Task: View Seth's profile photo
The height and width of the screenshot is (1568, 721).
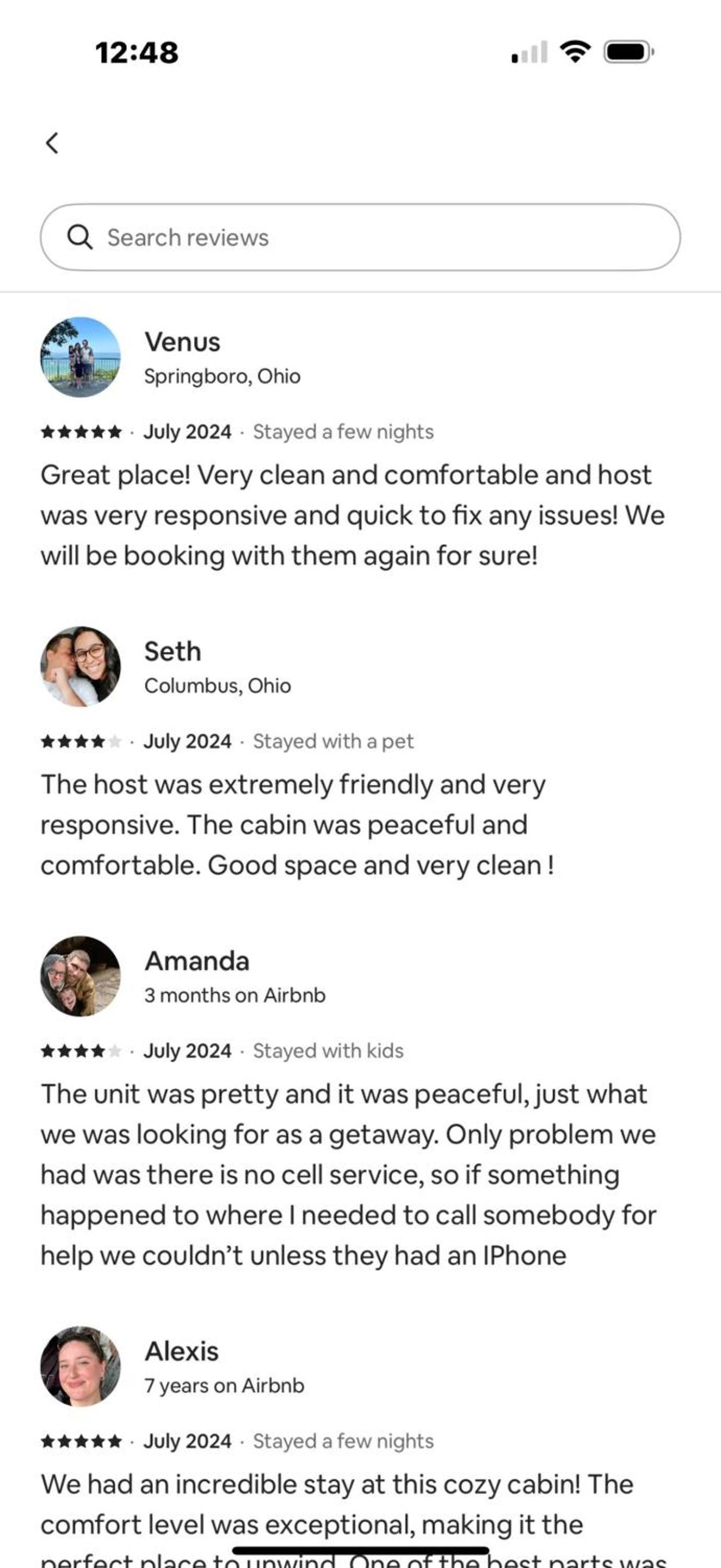Action: [81, 667]
